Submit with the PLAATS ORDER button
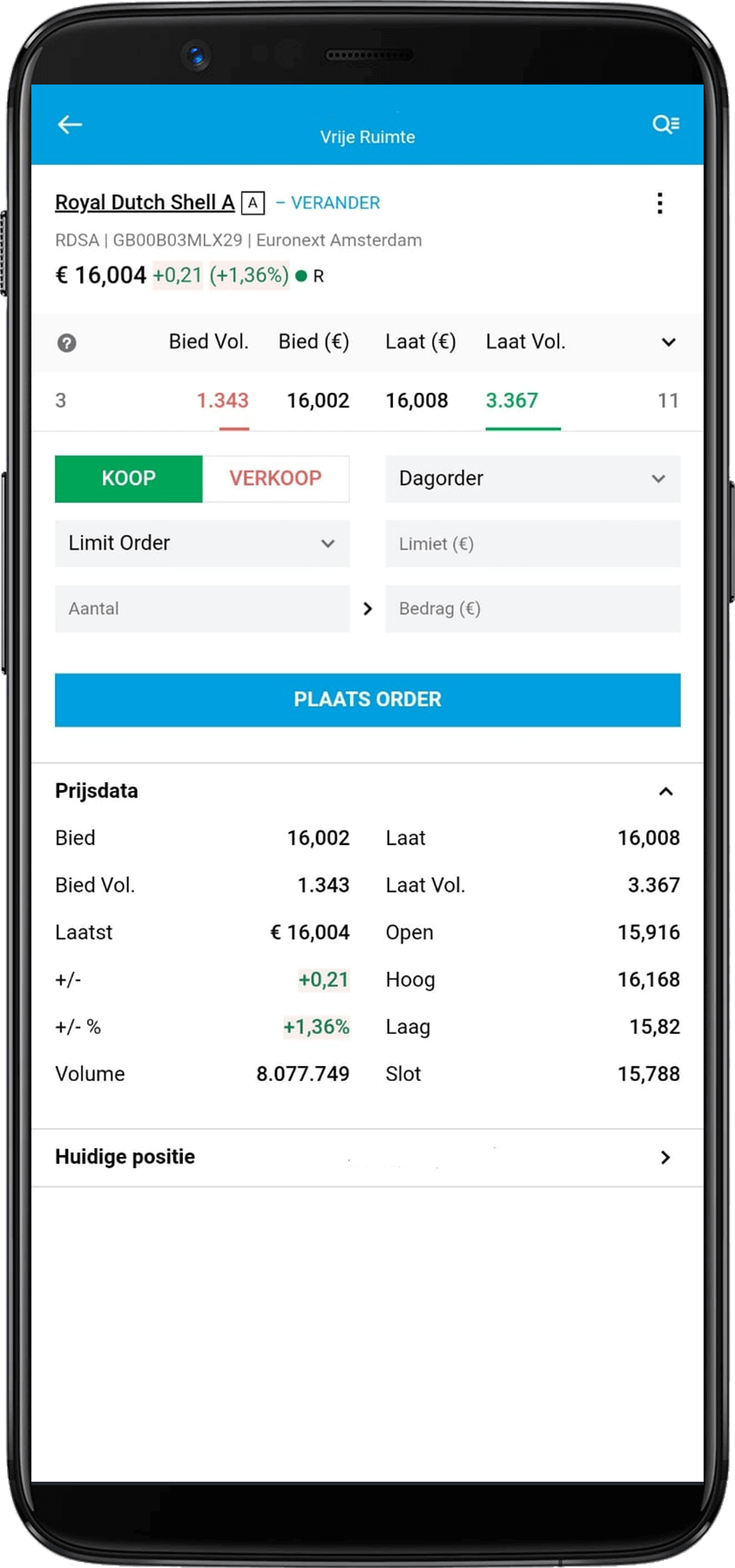Screen dimensions: 735x1568 [367, 700]
